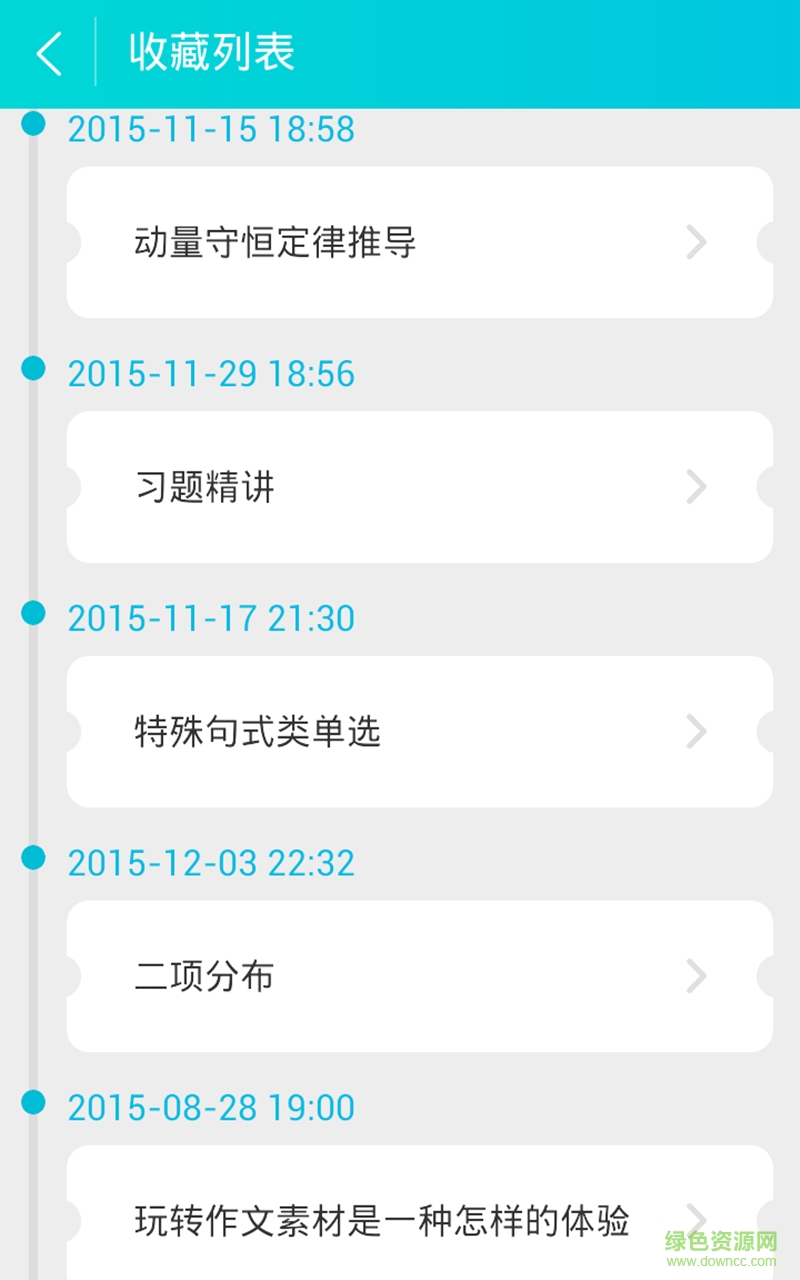Tap the date label 2015-11-15 18:58
The width and height of the screenshot is (800, 1280).
pyautogui.click(x=211, y=130)
